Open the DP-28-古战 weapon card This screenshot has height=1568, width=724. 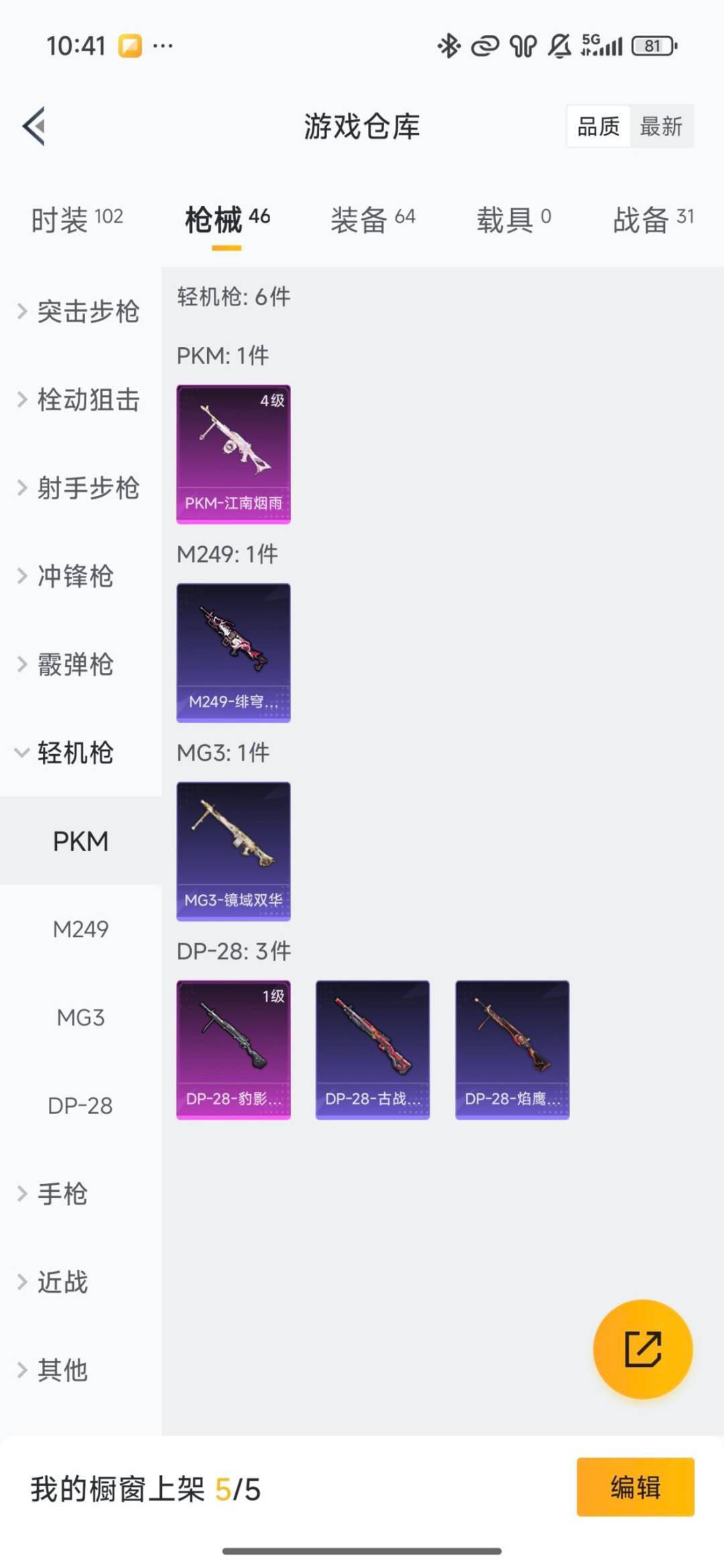(373, 1049)
